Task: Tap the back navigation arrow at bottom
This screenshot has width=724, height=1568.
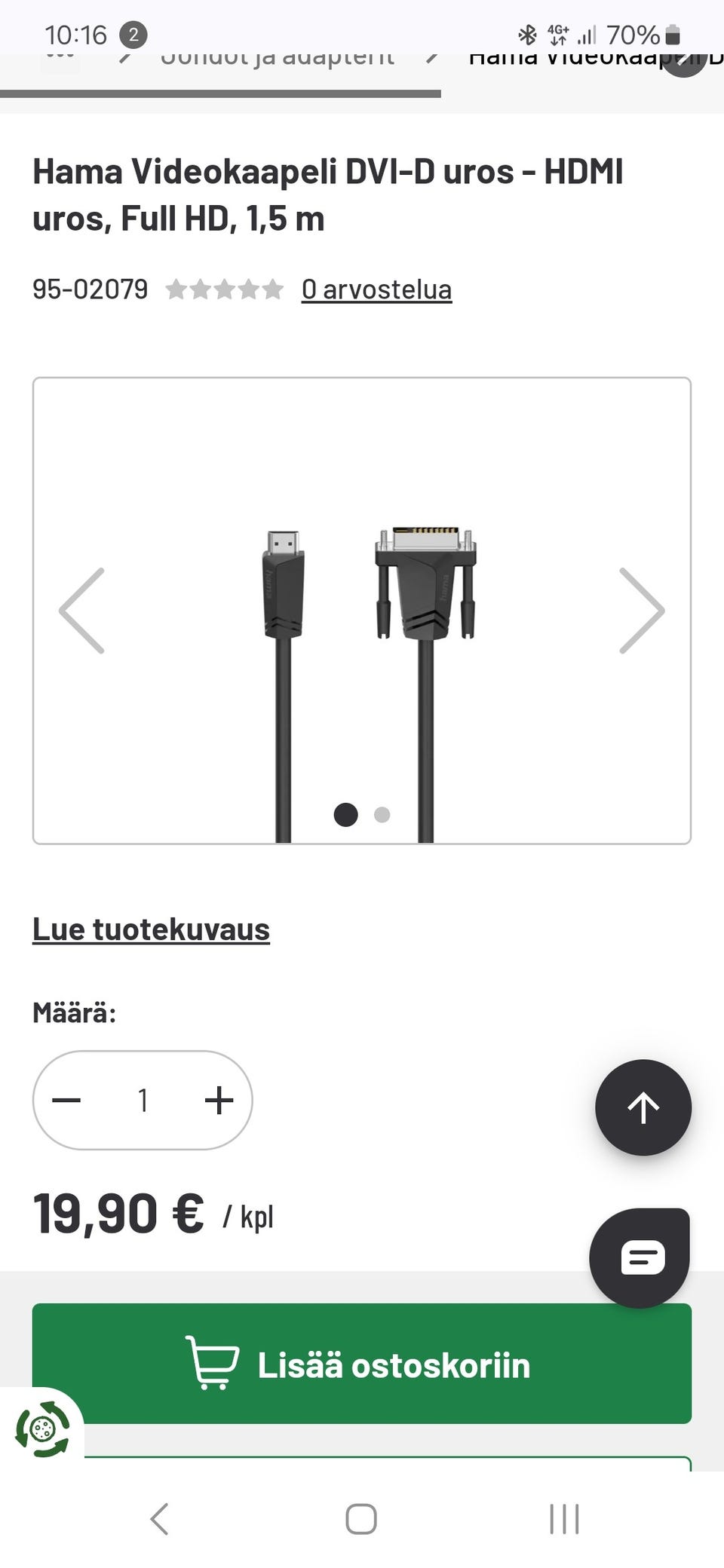Action: tap(159, 1517)
